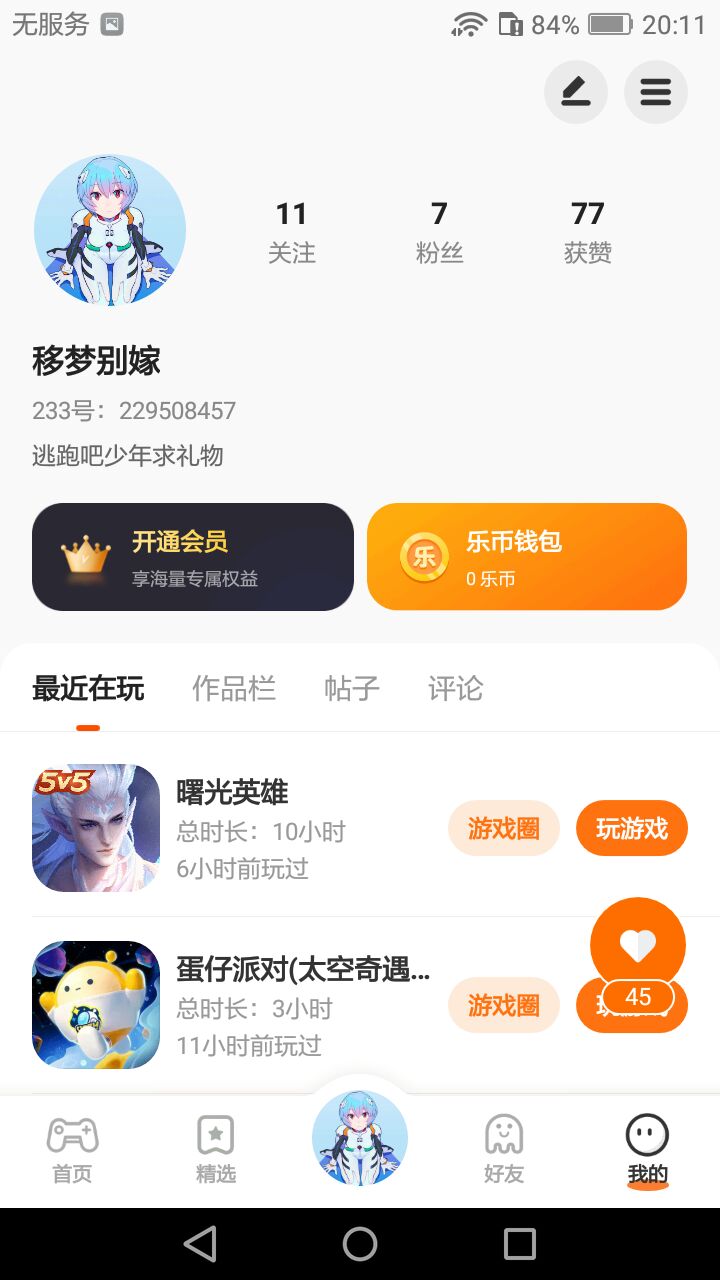
Task: Switch to the 作品栏 tab
Action: (x=234, y=688)
